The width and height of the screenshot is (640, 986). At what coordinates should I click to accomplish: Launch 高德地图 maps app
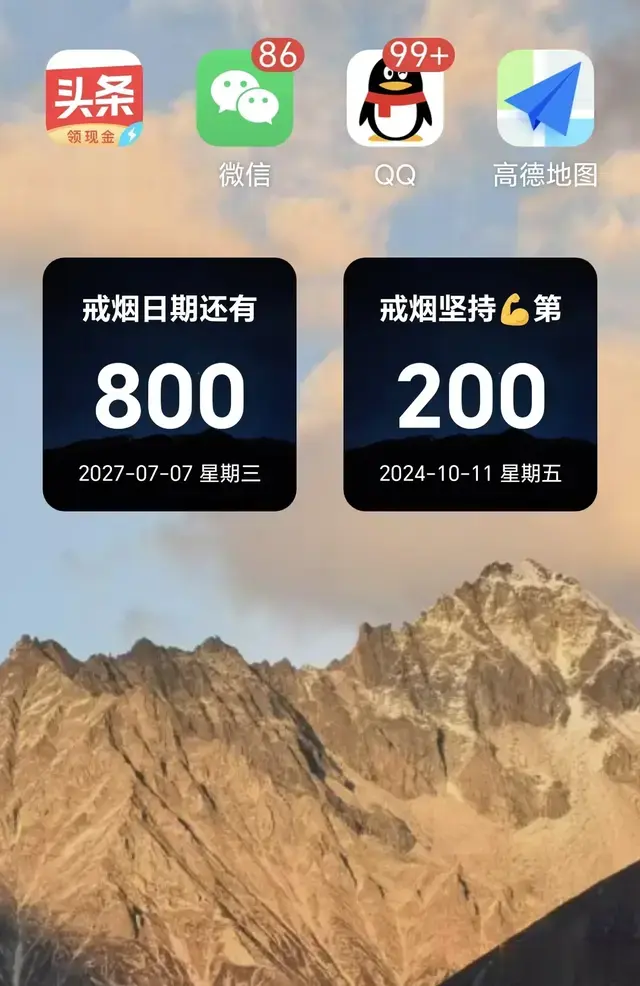pyautogui.click(x=545, y=100)
